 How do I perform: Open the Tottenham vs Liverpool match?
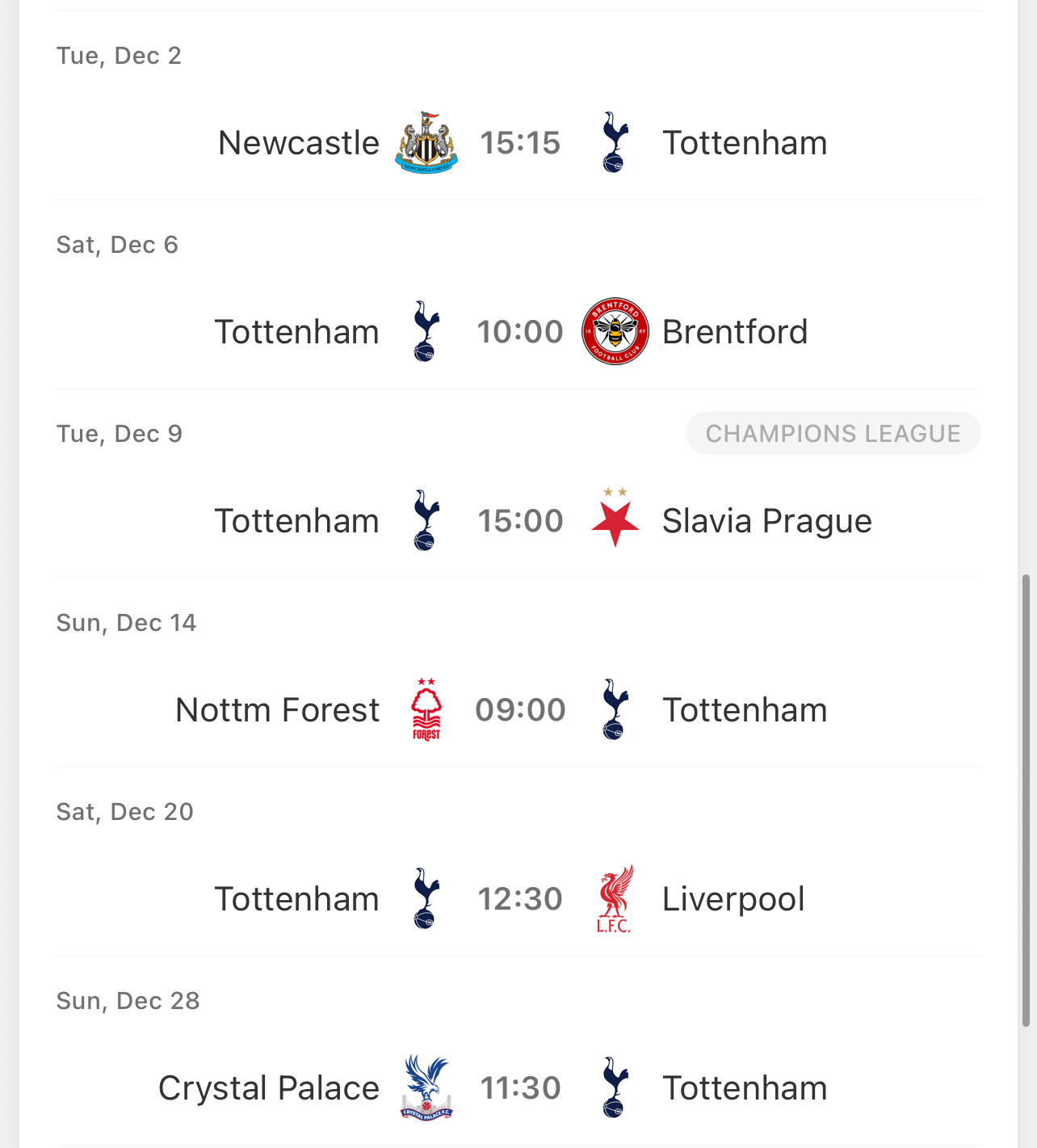[520, 899]
